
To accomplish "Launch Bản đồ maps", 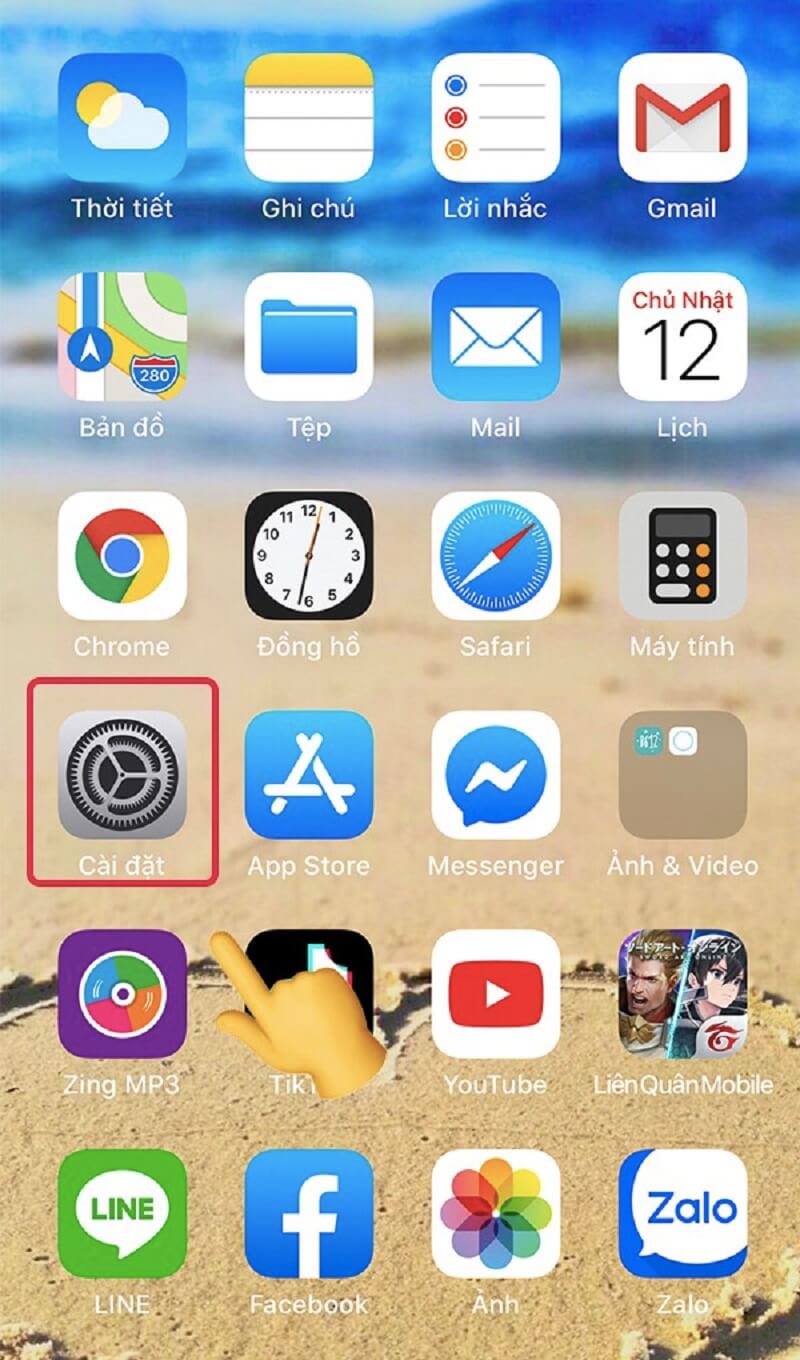I will coord(122,336).
